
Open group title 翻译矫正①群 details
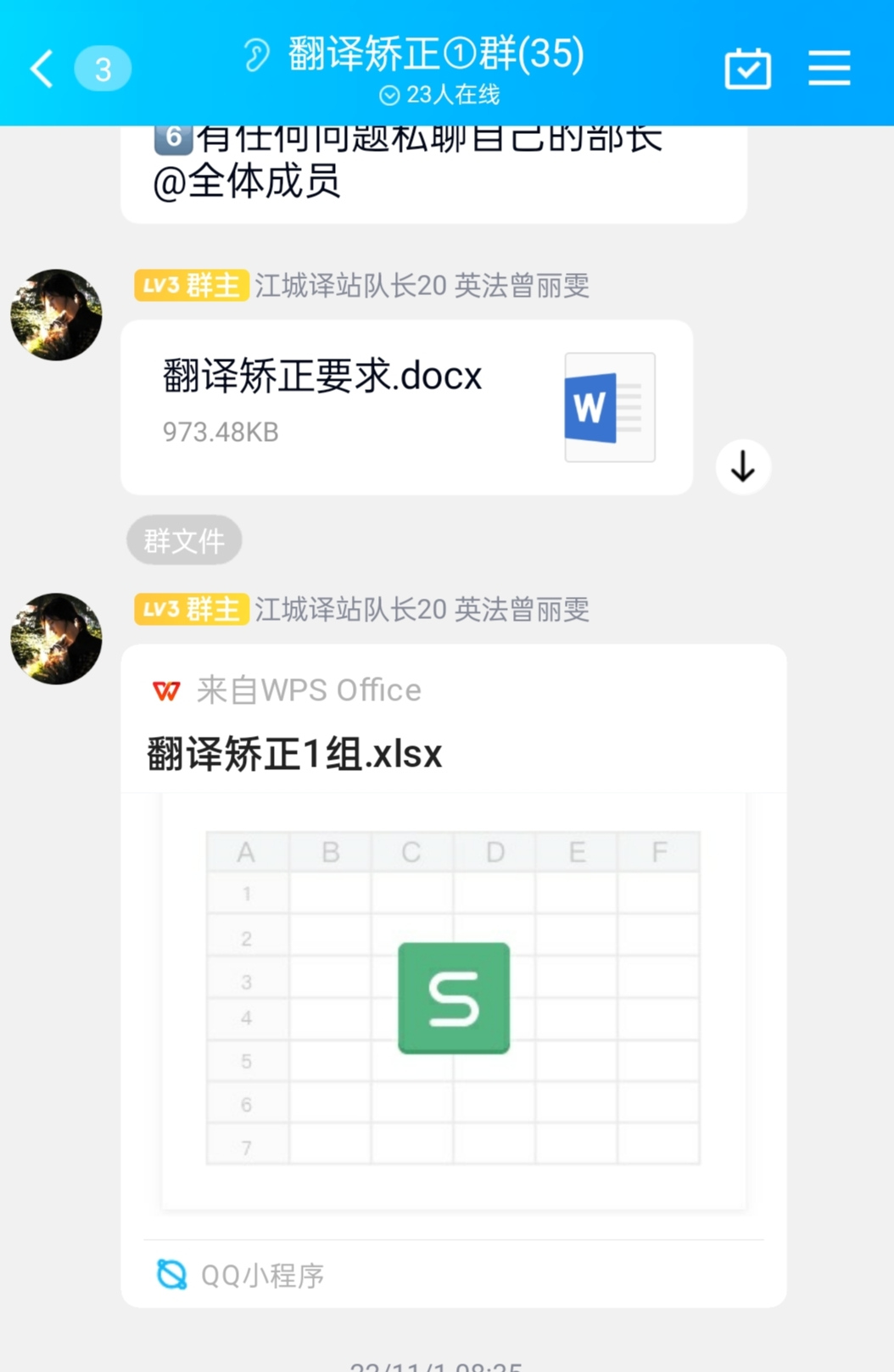[436, 55]
